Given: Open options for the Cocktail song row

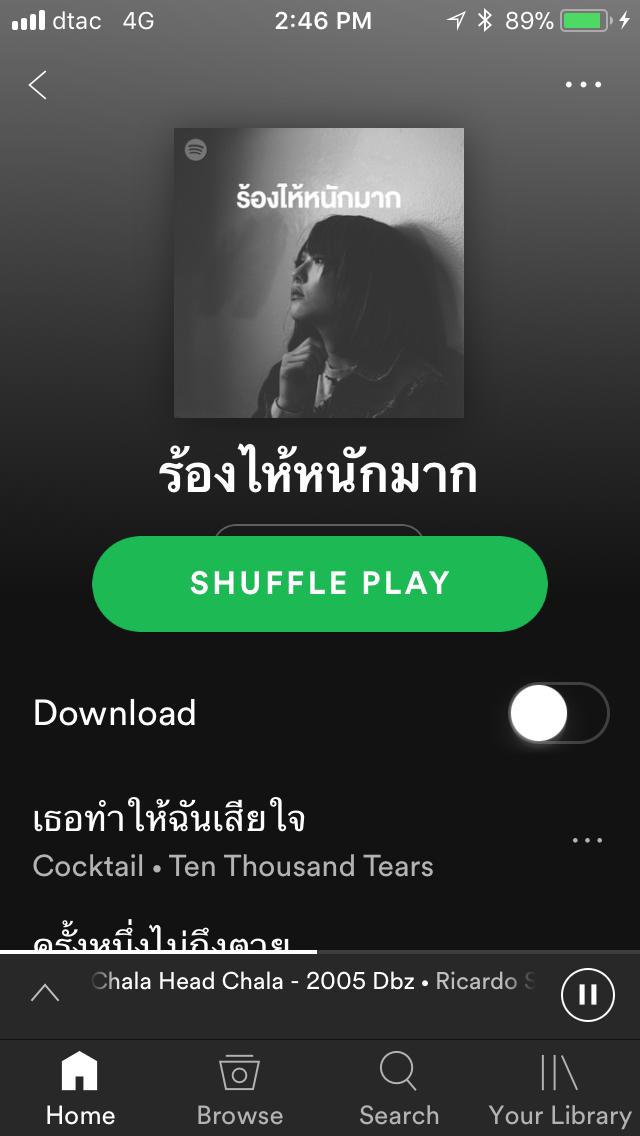Looking at the screenshot, I should click(x=587, y=840).
